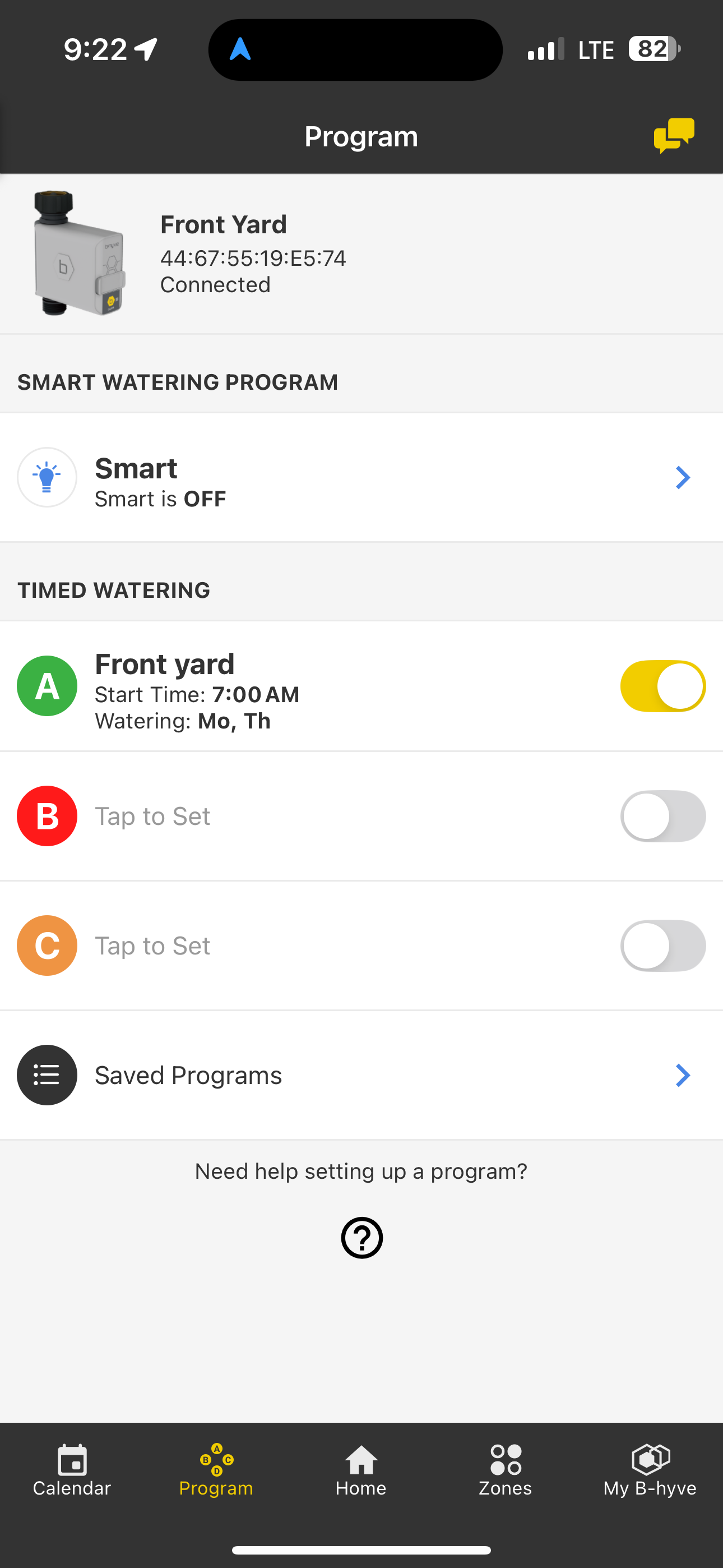
Task: Open the Front Yard device card
Action: coord(361,255)
